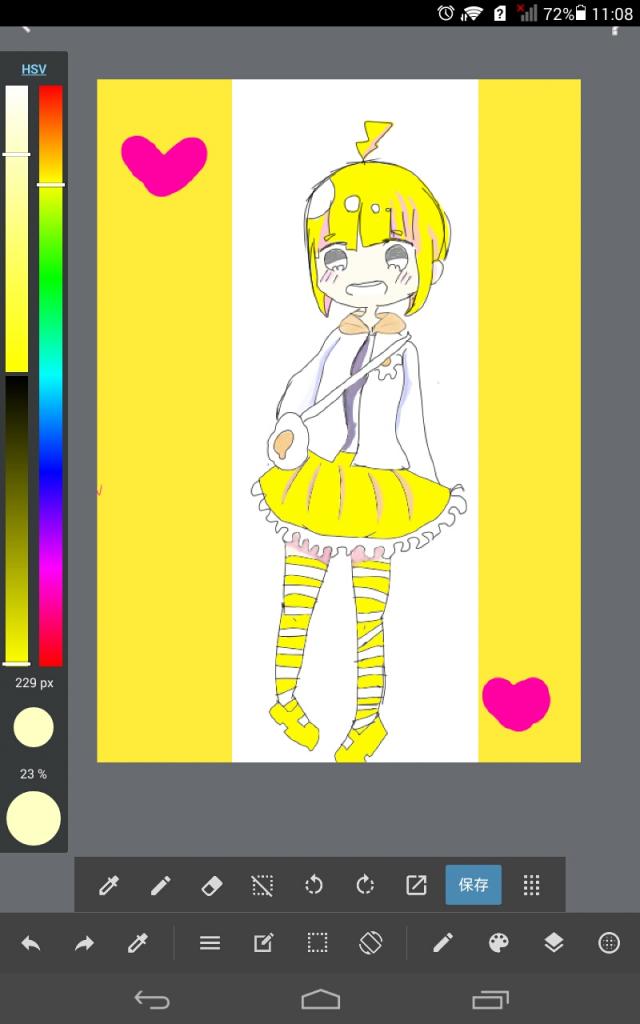Tap the 保存 save button

473,885
